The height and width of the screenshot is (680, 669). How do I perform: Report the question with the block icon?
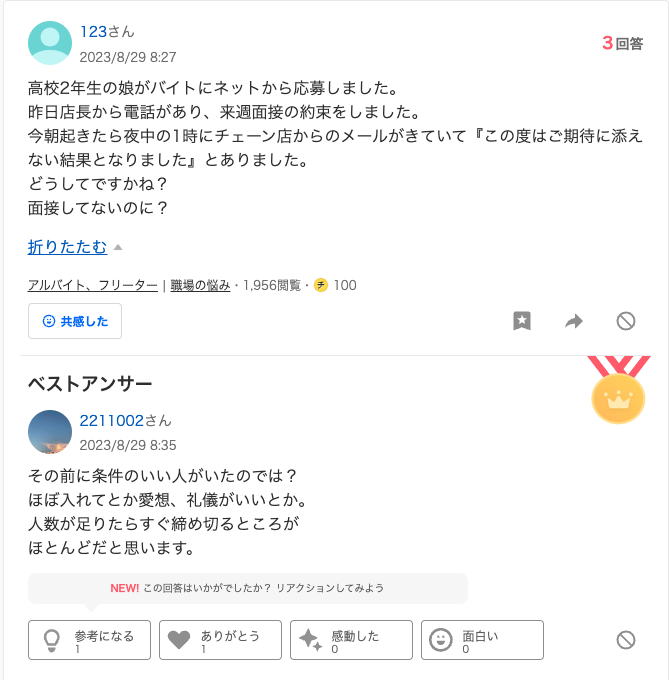626,321
